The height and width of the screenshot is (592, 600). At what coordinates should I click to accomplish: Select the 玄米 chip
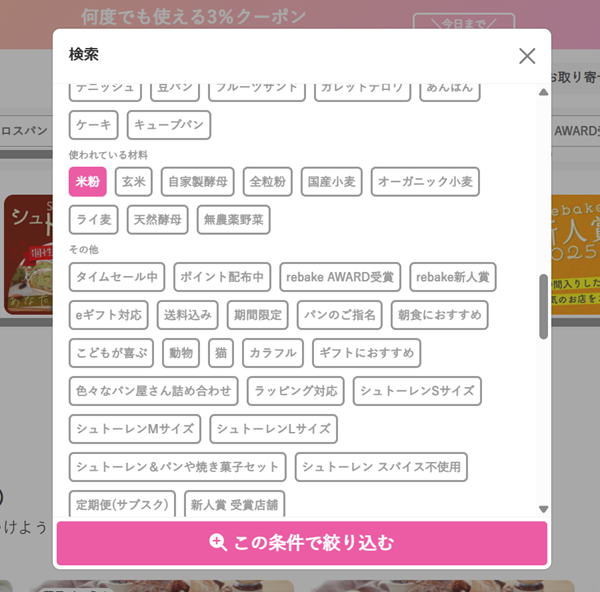pyautogui.click(x=134, y=182)
